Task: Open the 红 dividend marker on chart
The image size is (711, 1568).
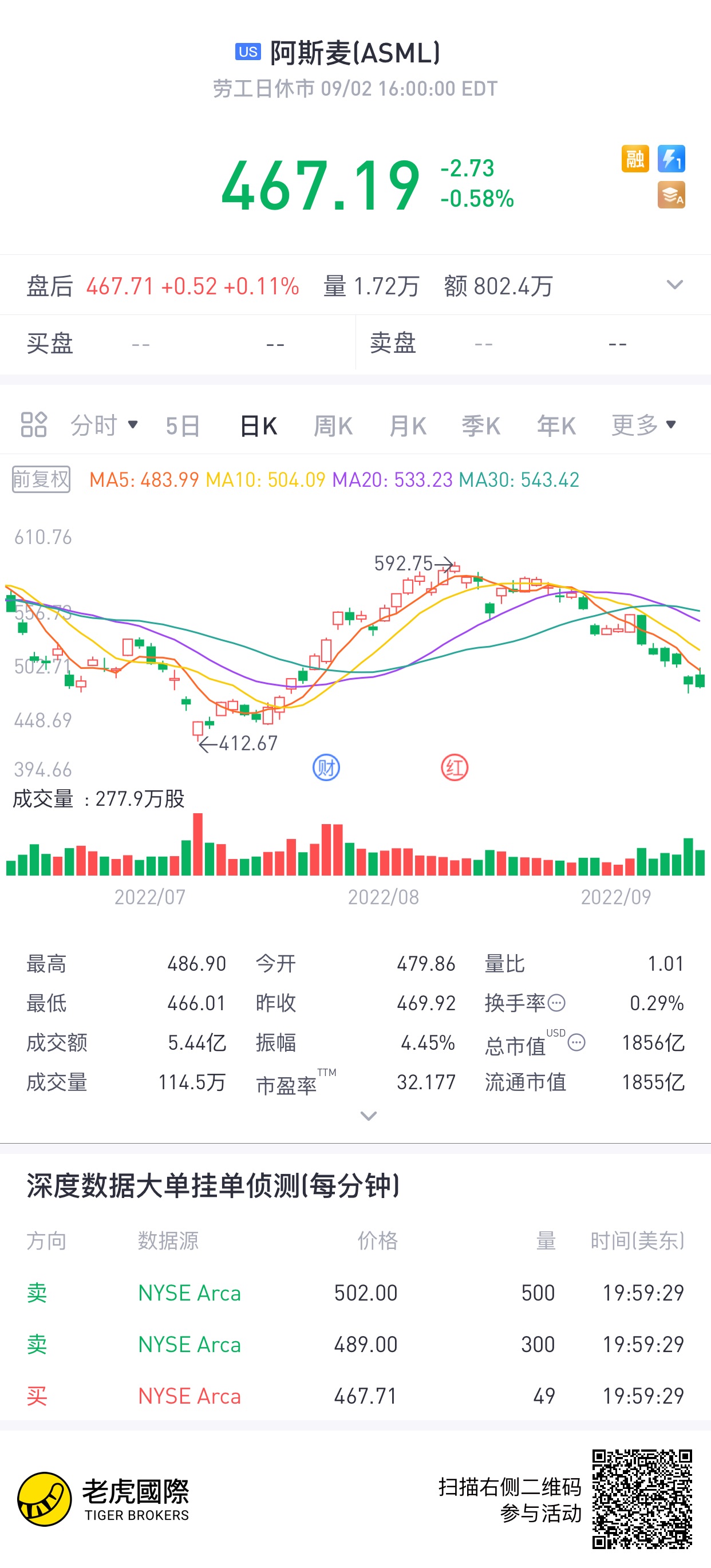Action: (455, 767)
